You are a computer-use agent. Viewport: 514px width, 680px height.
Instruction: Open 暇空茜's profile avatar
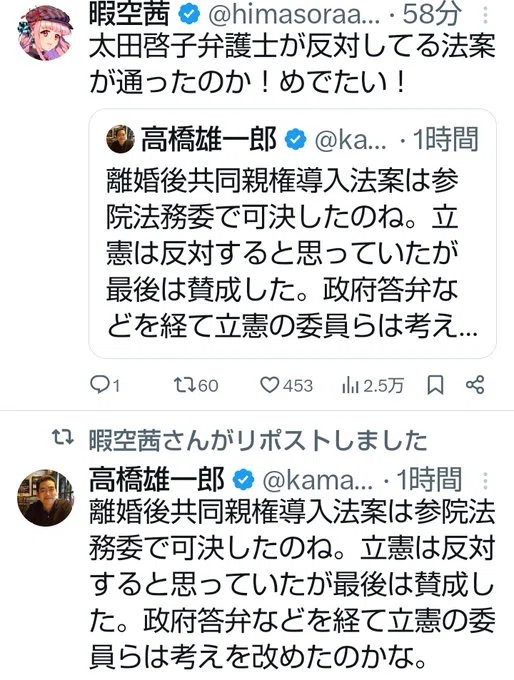tap(46, 32)
